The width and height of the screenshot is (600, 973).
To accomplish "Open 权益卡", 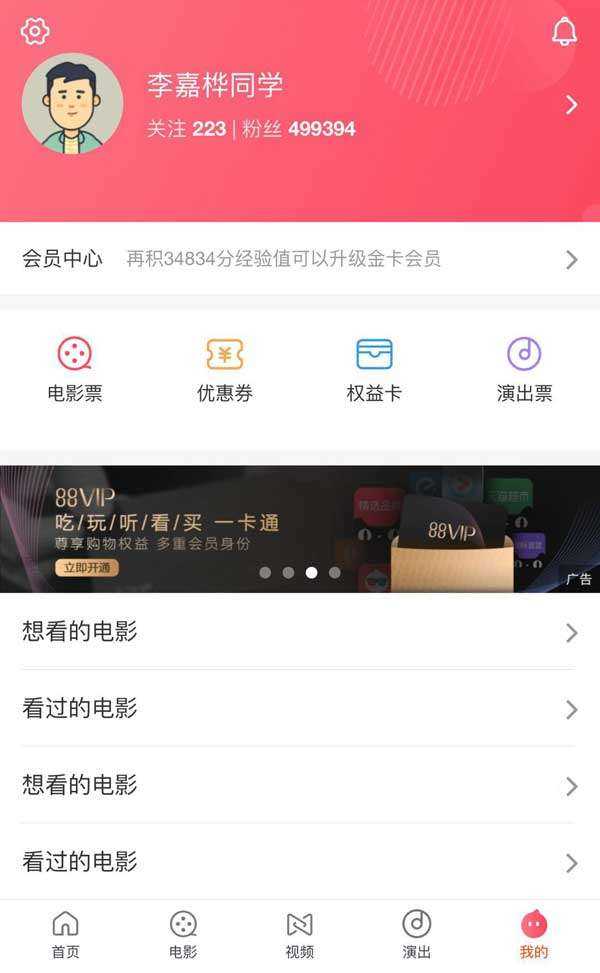I will tap(374, 370).
